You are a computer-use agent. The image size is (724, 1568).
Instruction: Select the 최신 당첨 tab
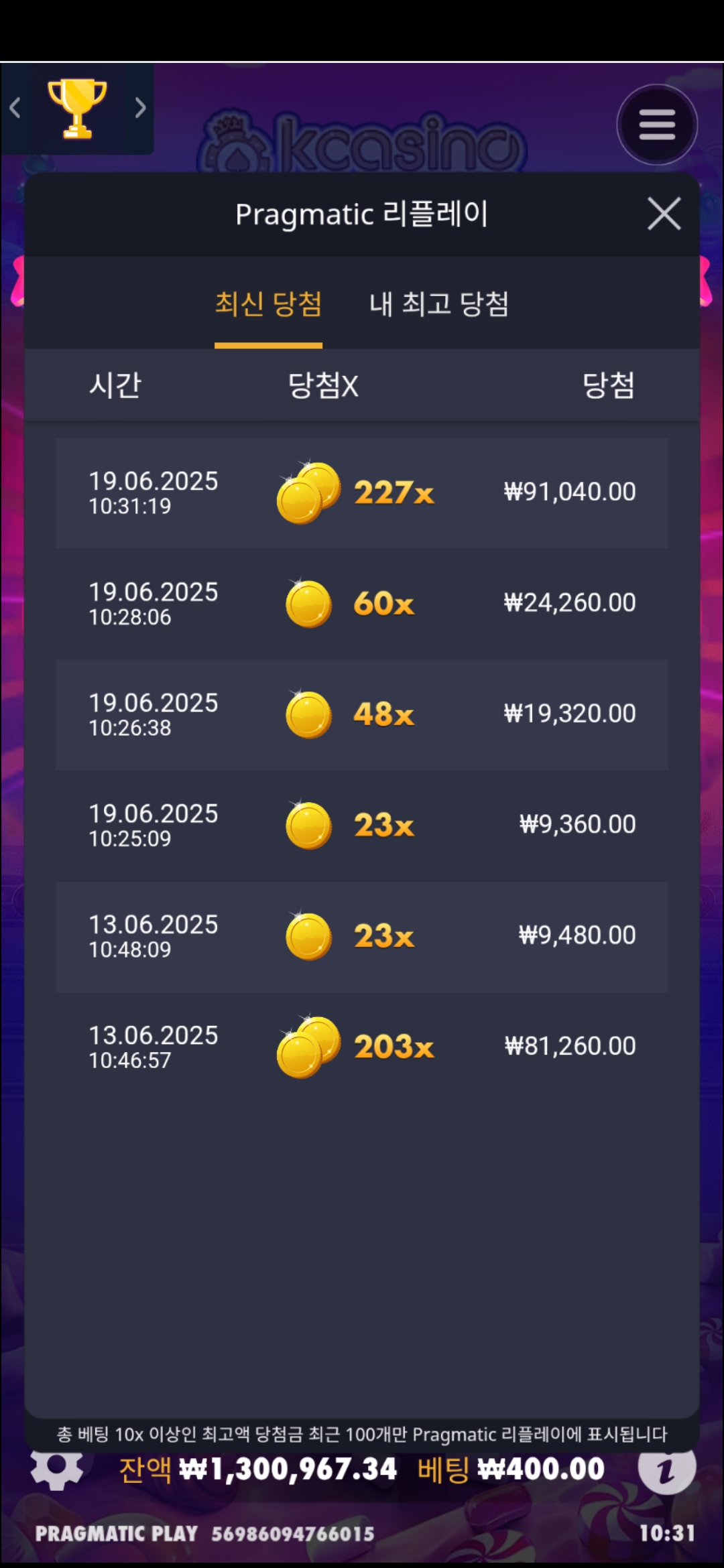click(x=268, y=304)
